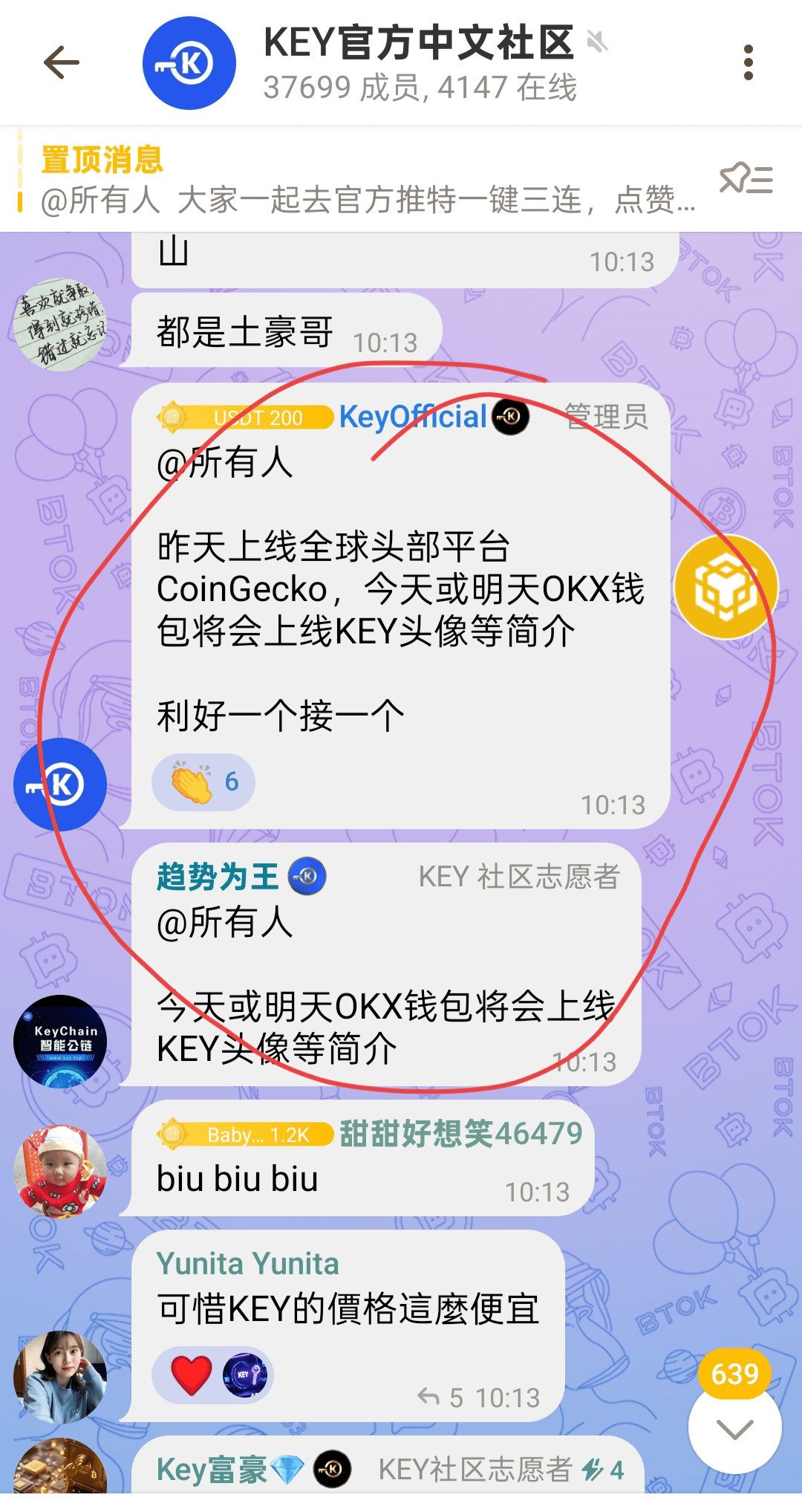View the KeyChain 智能公链 avatar profile

(60, 1041)
